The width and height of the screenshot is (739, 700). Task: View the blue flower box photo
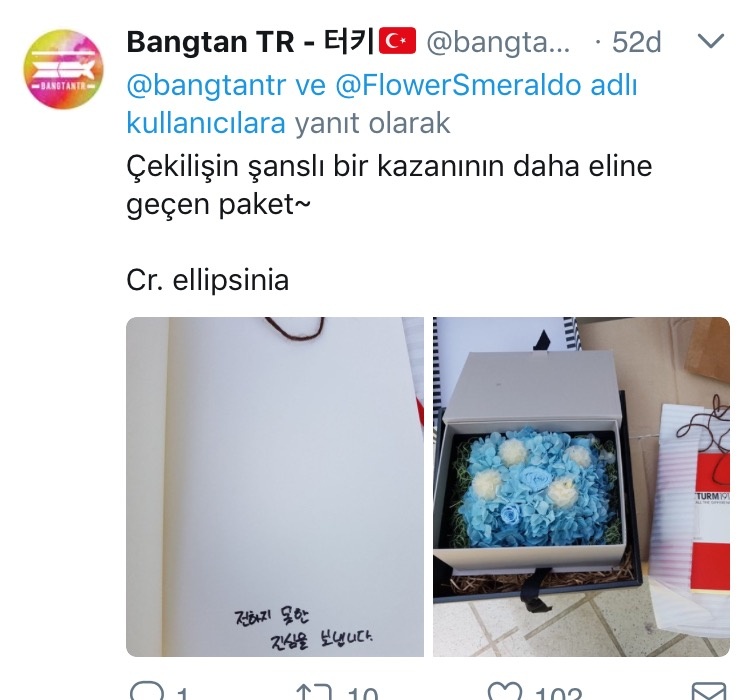[x=581, y=486]
